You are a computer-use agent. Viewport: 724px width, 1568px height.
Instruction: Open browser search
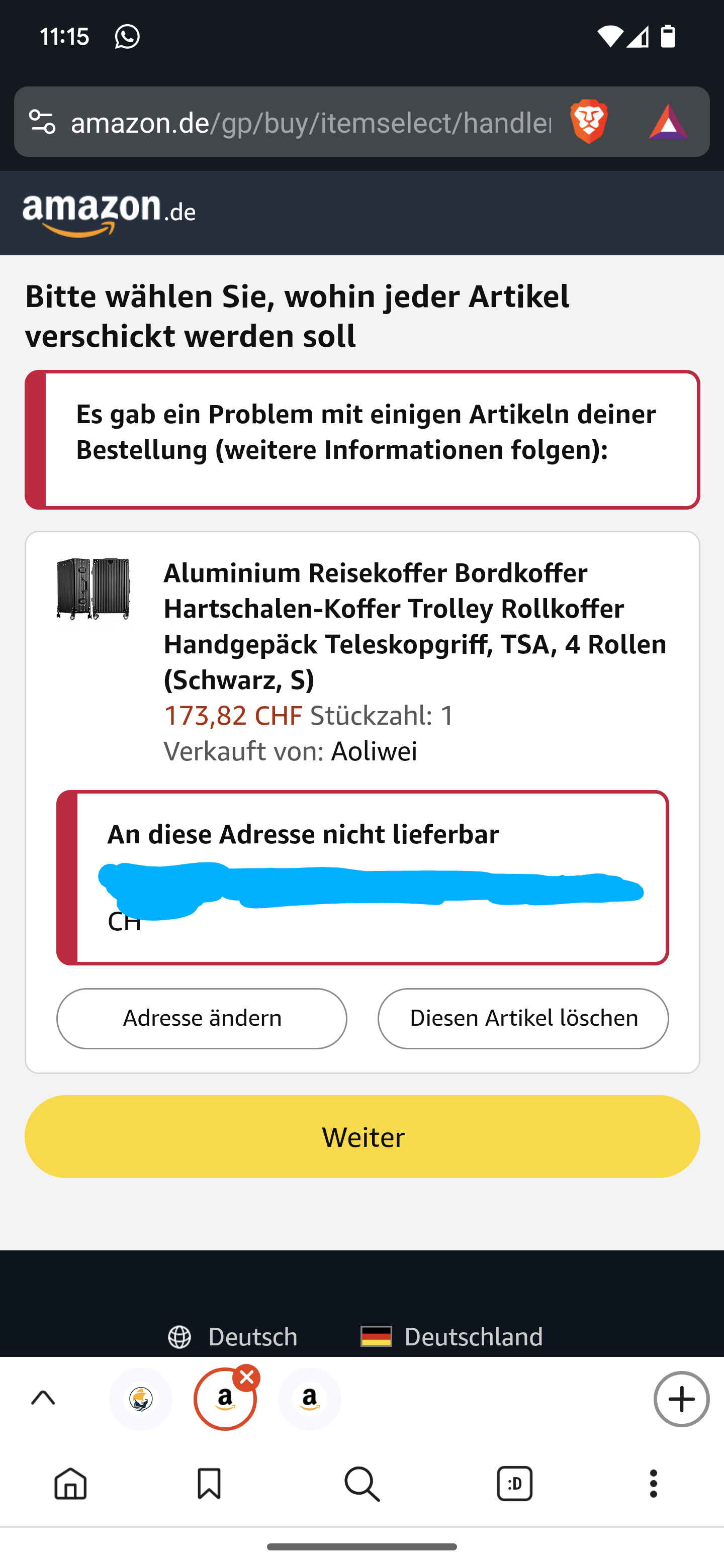click(x=363, y=1484)
